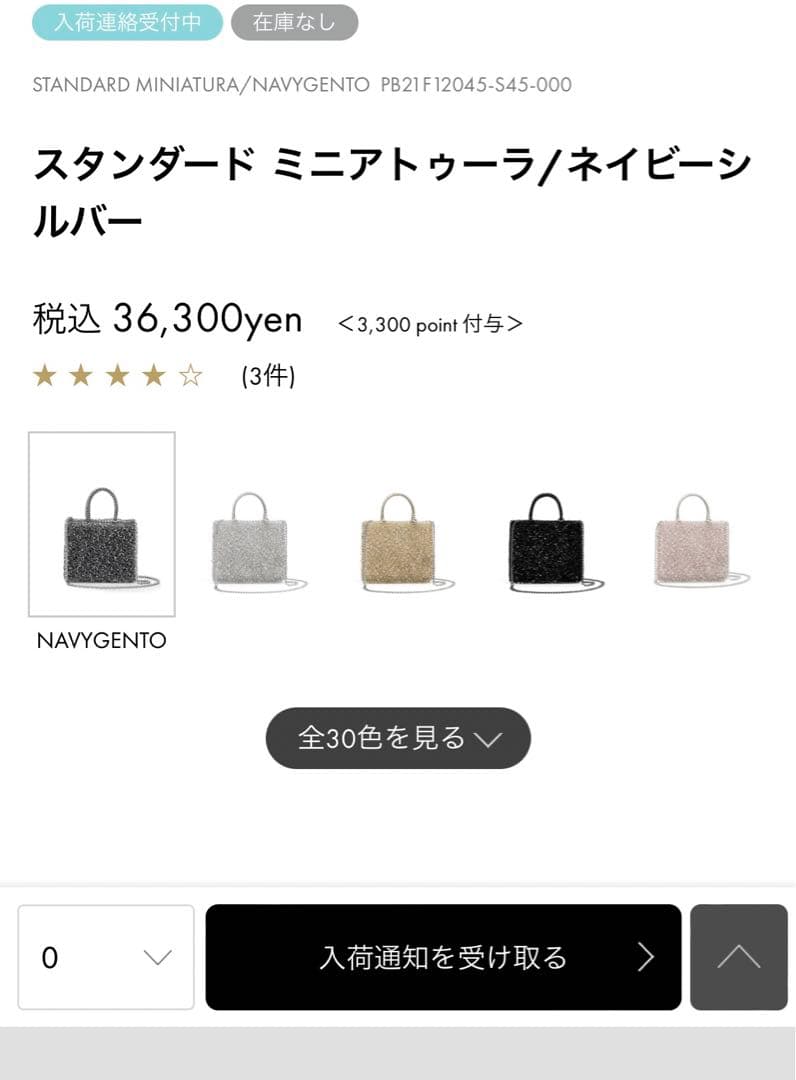The width and height of the screenshot is (796, 1080).
Task: Open the (3件) reviews link
Action: point(266,375)
